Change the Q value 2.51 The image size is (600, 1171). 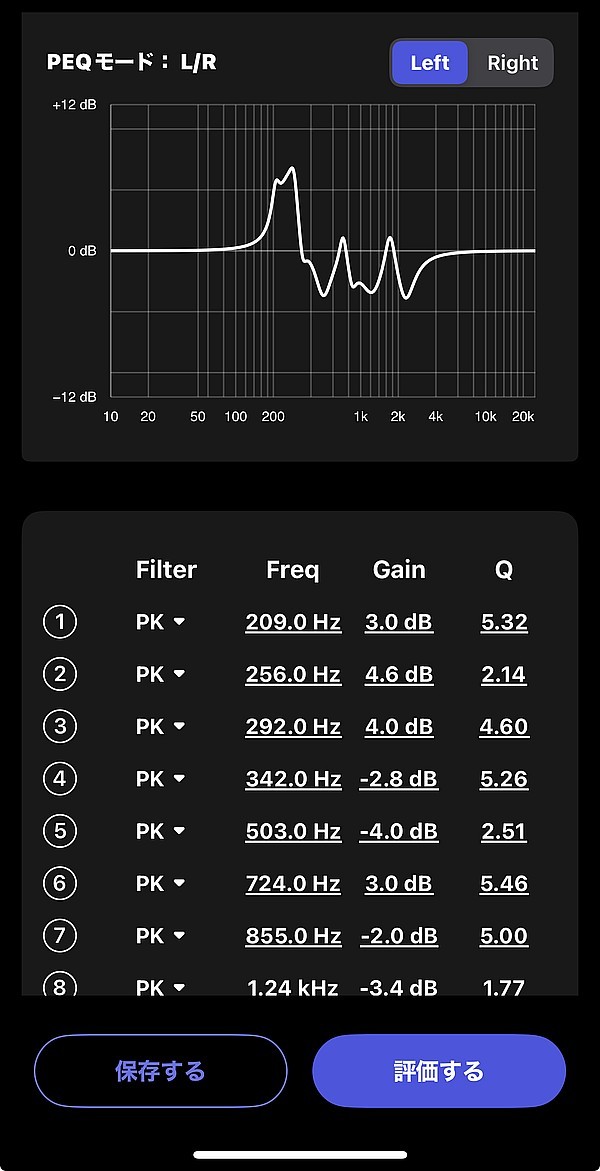(504, 831)
